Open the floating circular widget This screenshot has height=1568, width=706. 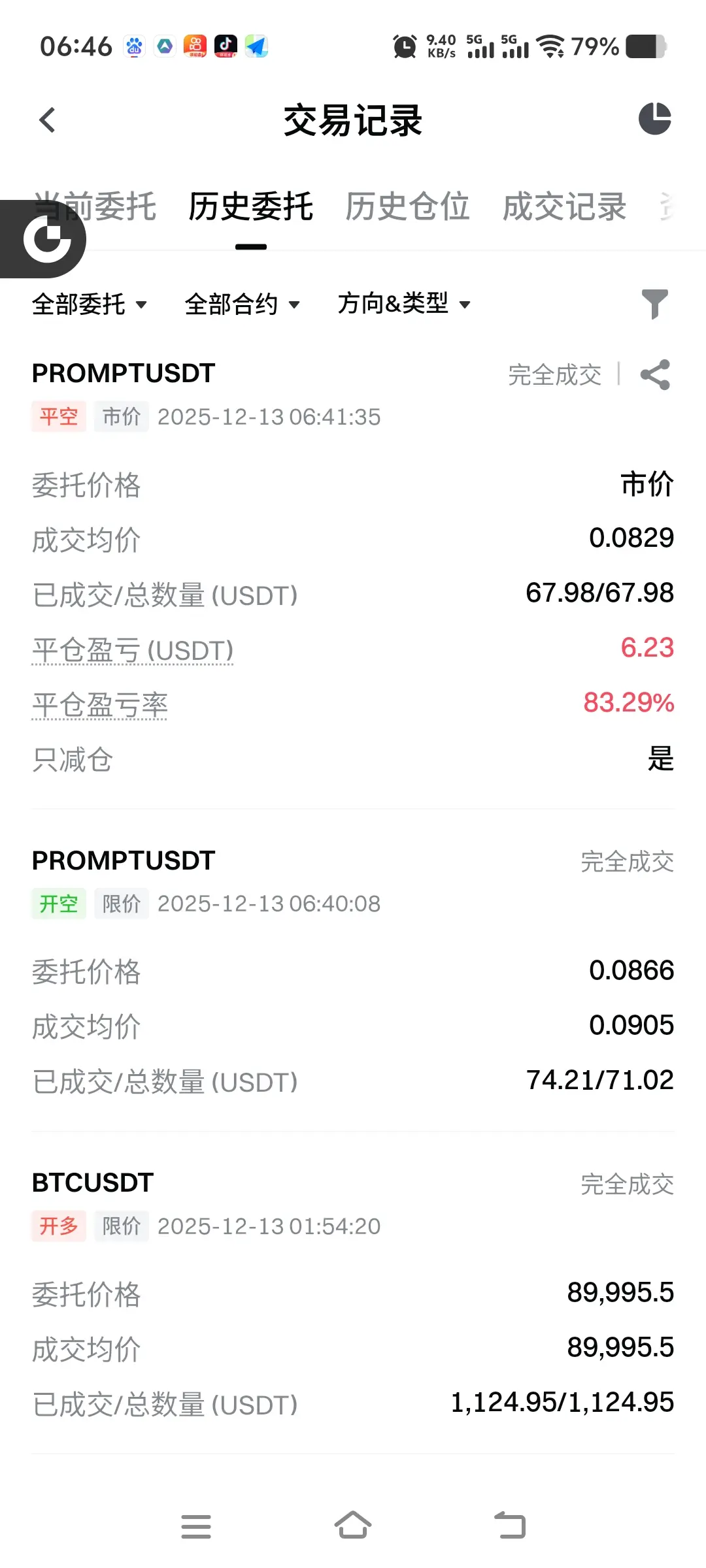(x=46, y=239)
